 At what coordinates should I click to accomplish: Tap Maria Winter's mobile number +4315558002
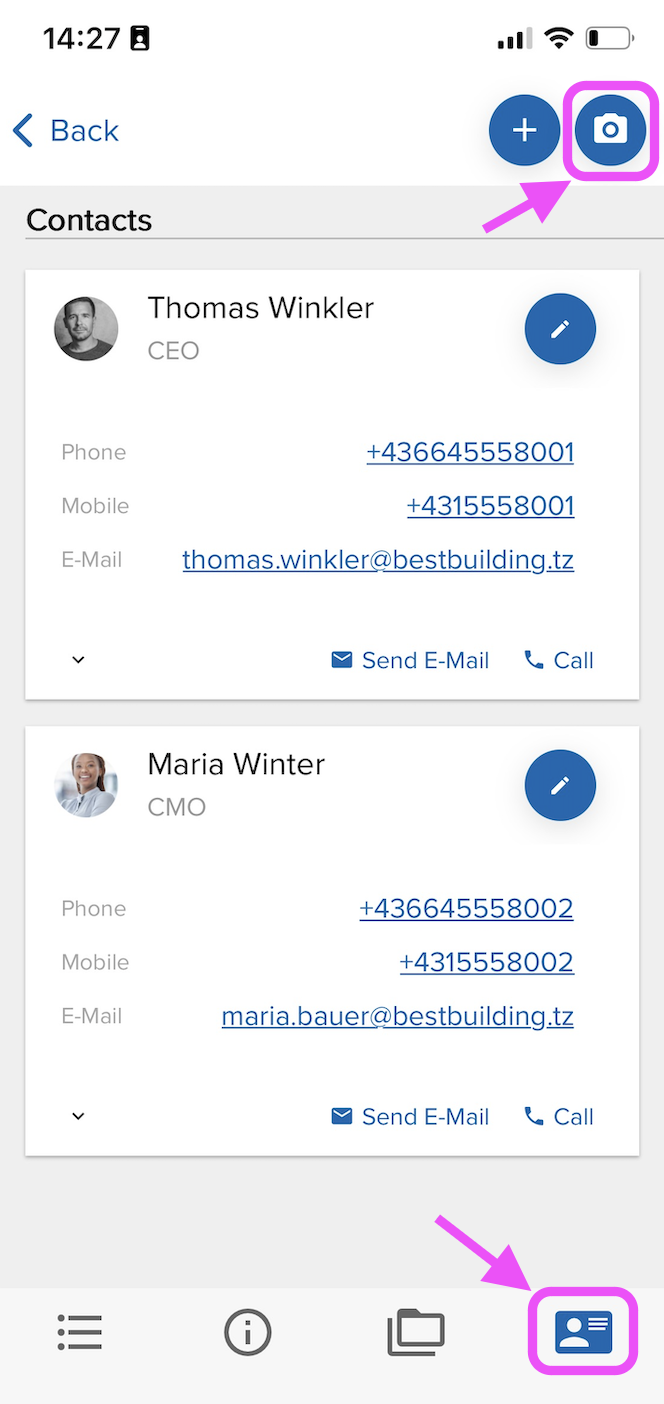[487, 962]
